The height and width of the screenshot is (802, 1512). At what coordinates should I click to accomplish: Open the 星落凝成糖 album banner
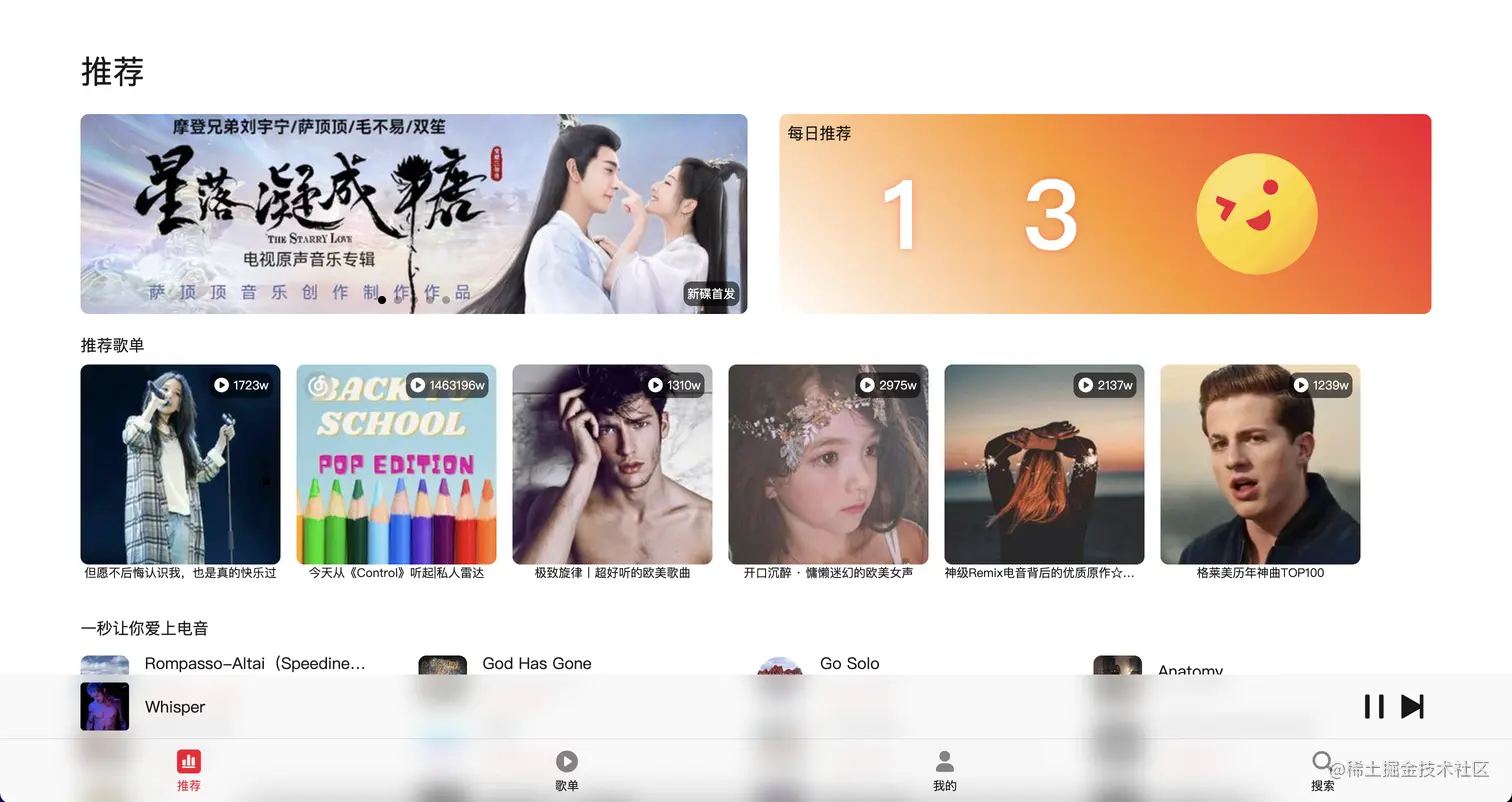click(413, 214)
